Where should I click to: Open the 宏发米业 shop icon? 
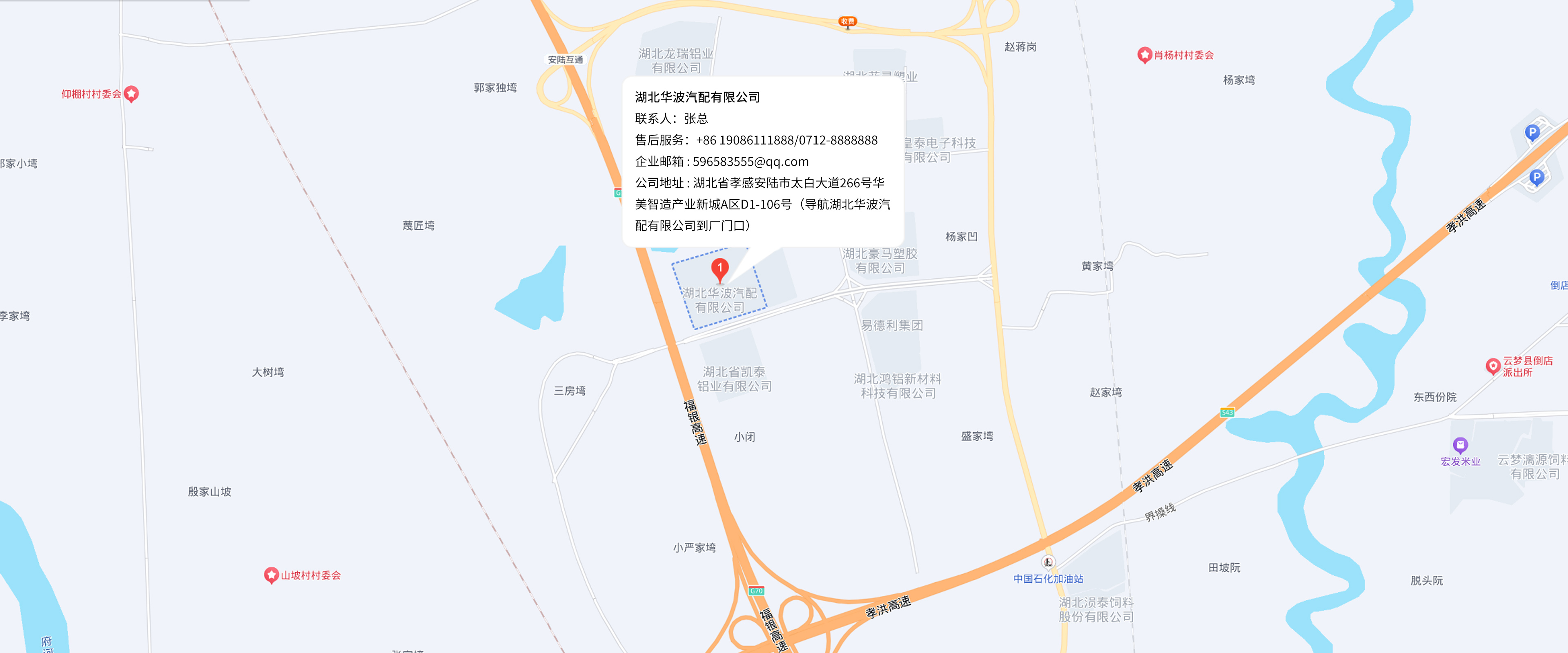tap(1460, 446)
